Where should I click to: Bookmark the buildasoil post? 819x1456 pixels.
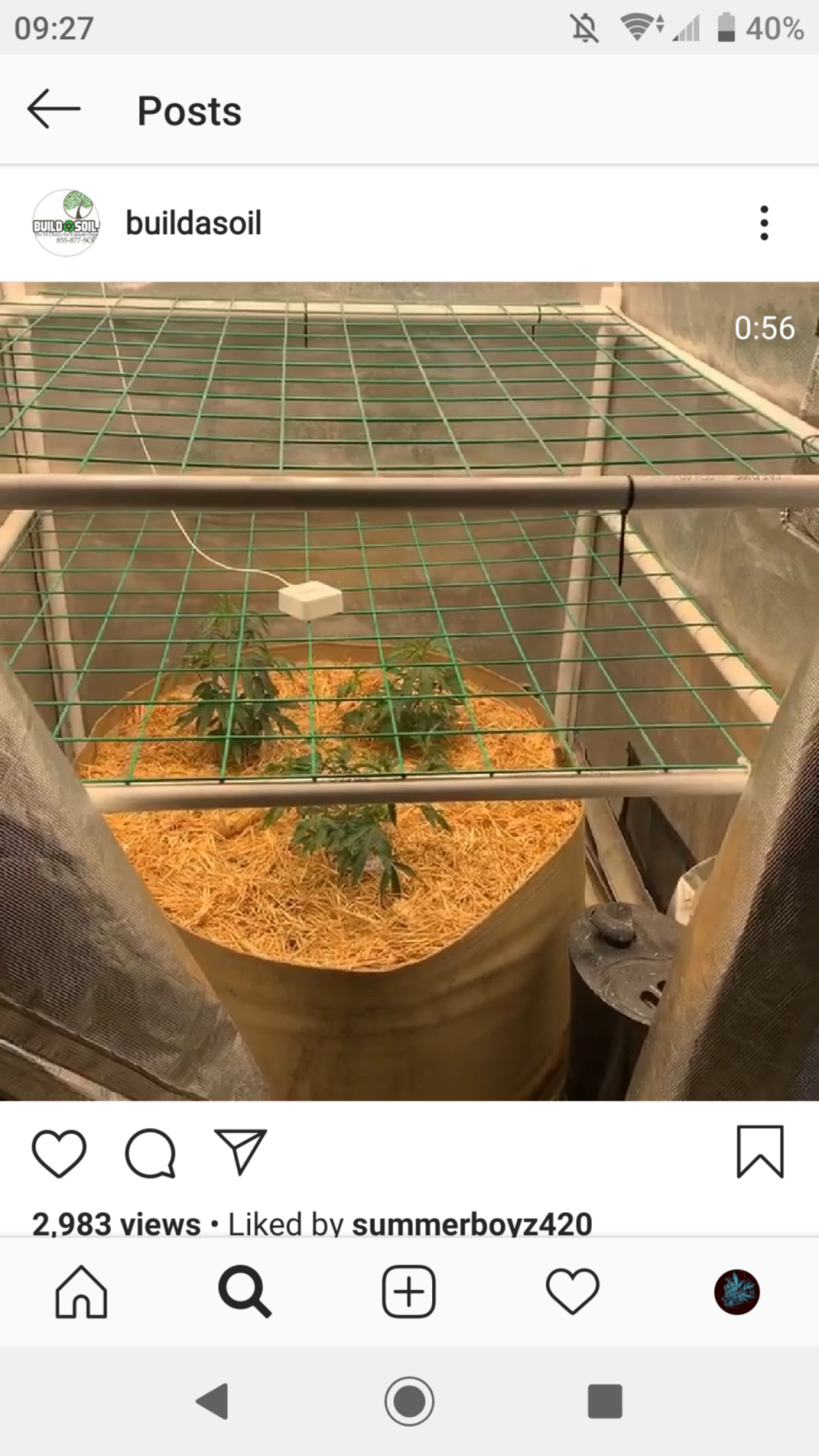click(760, 1152)
